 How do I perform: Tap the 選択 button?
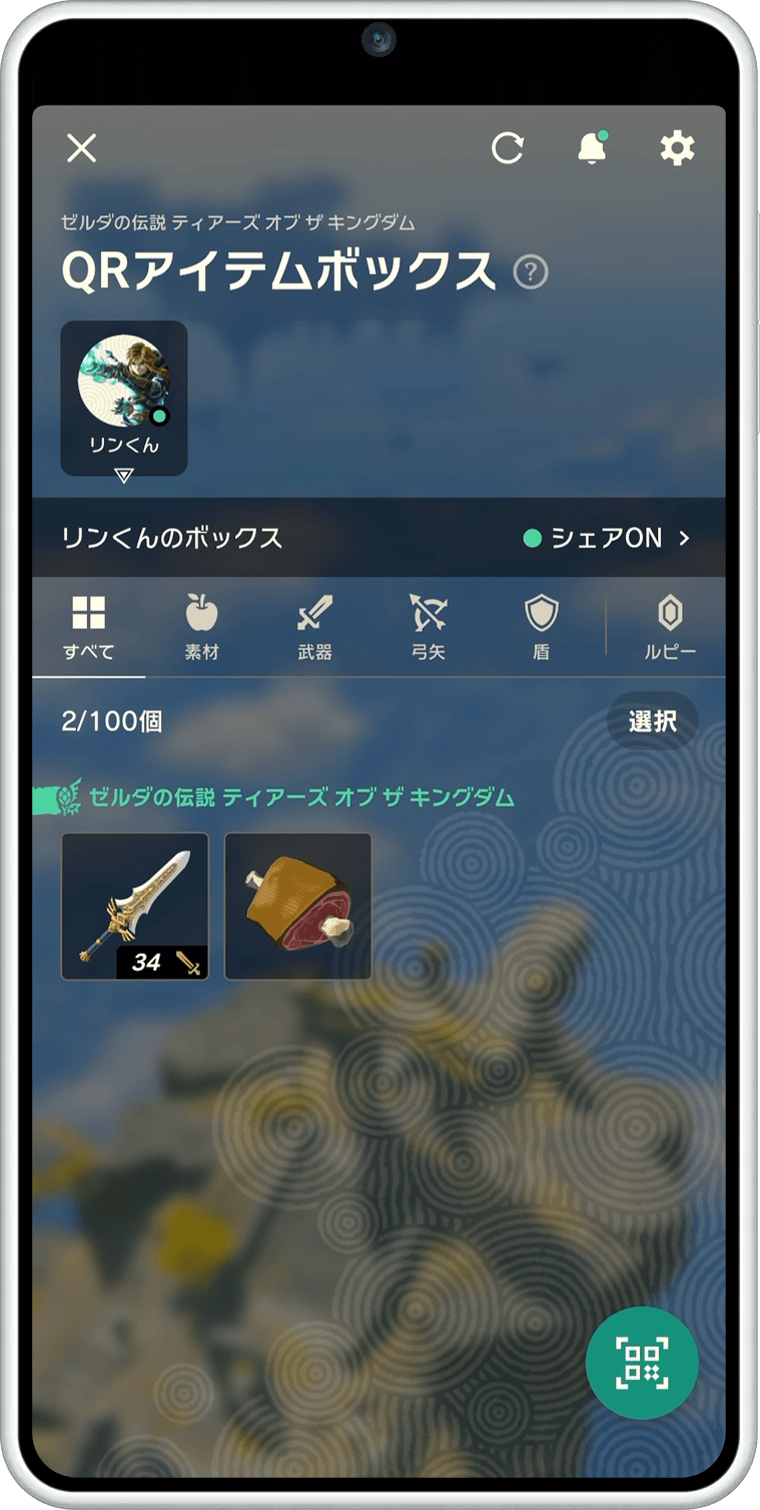pos(652,721)
